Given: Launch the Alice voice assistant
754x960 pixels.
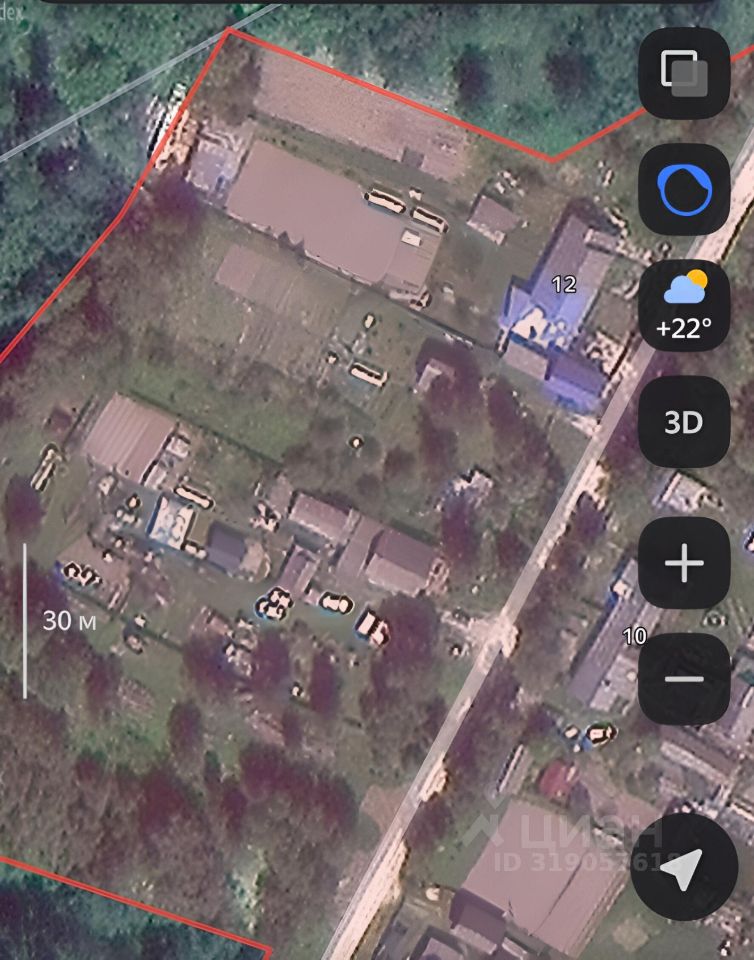Looking at the screenshot, I should tap(684, 190).
